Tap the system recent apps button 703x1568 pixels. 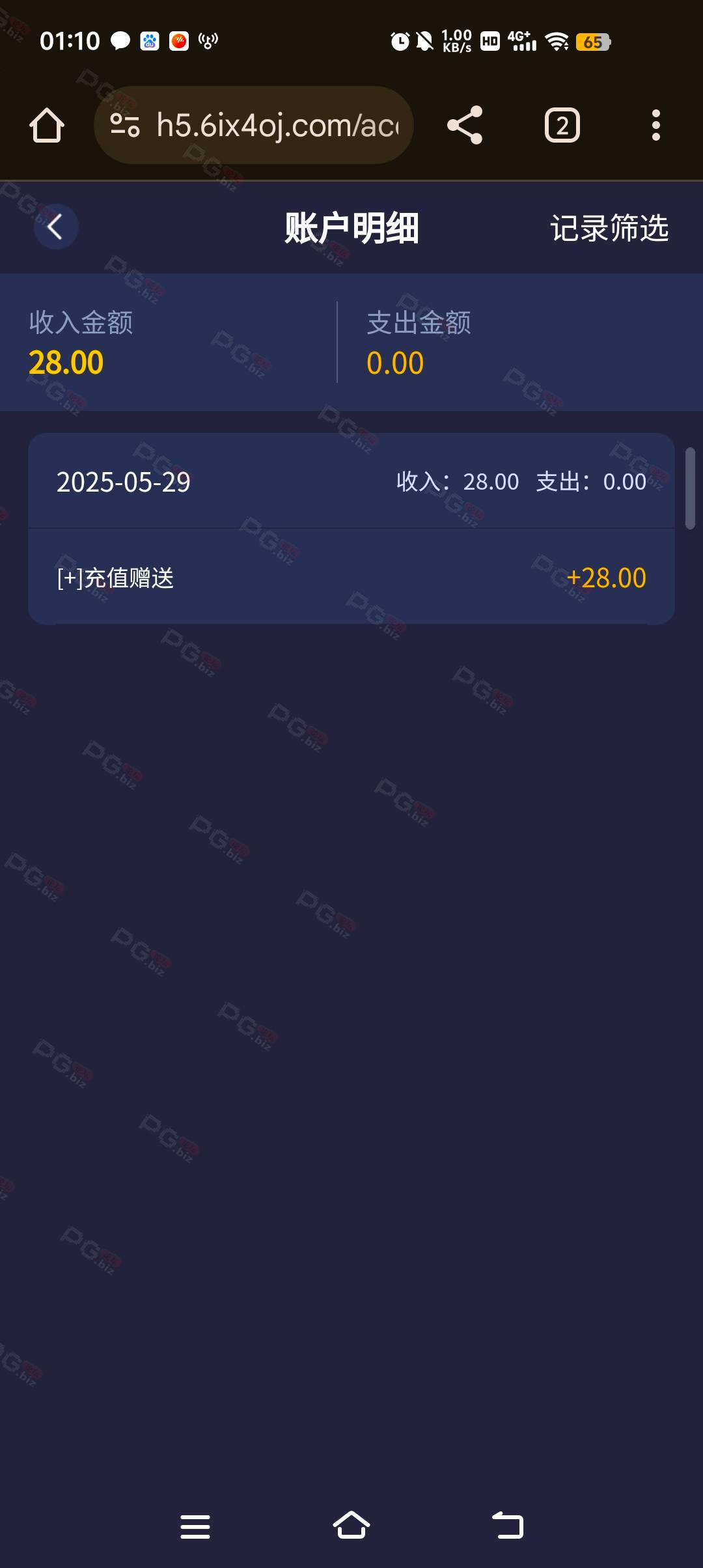coord(195,1526)
